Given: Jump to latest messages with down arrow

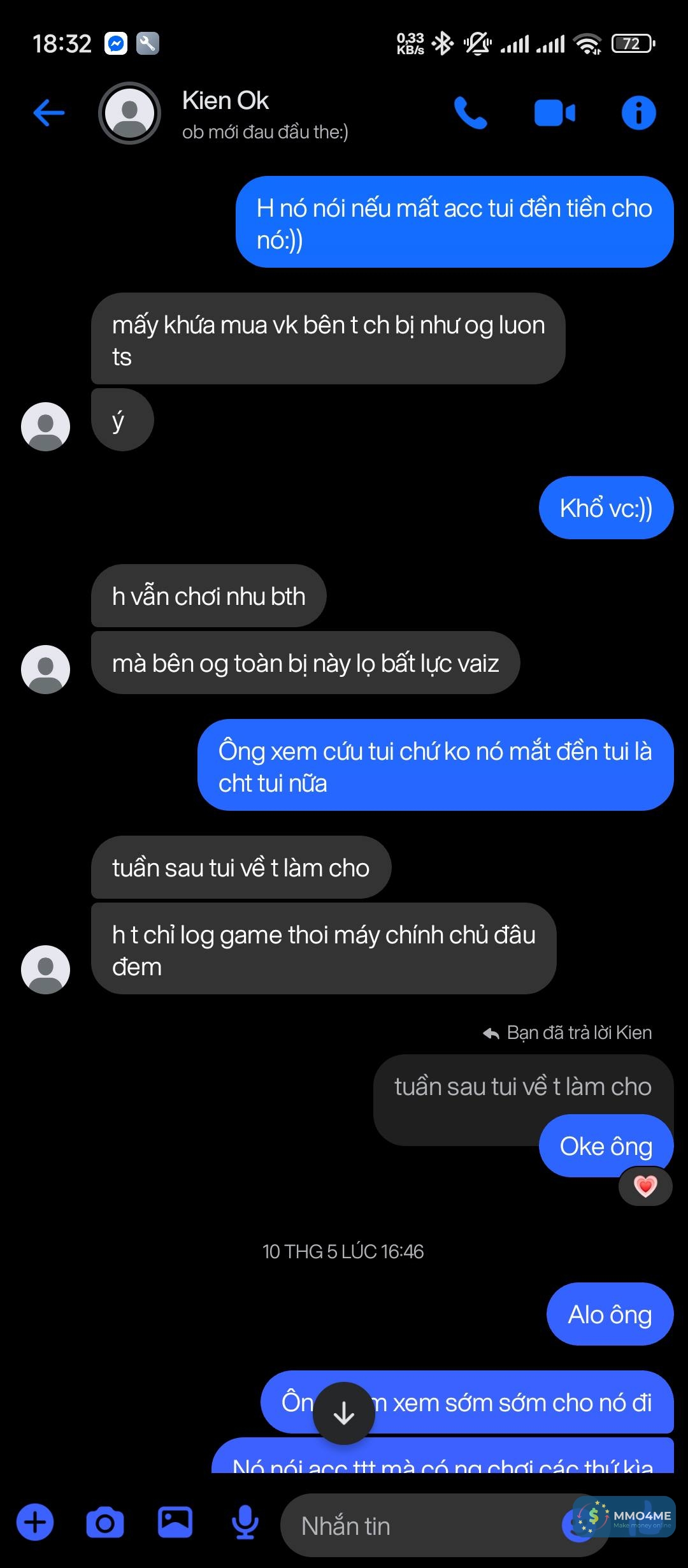Looking at the screenshot, I should [x=344, y=1413].
